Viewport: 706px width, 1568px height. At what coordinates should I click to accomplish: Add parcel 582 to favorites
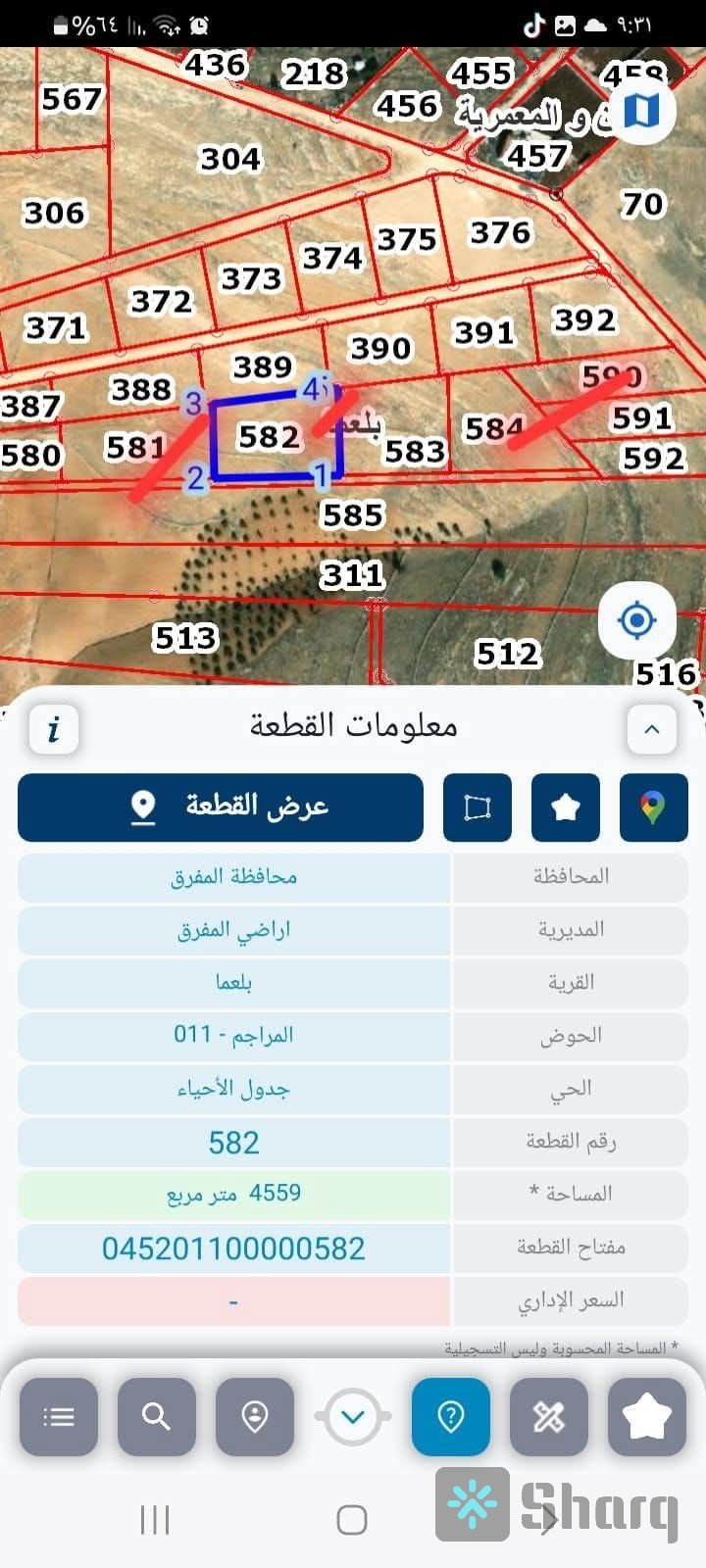566,808
